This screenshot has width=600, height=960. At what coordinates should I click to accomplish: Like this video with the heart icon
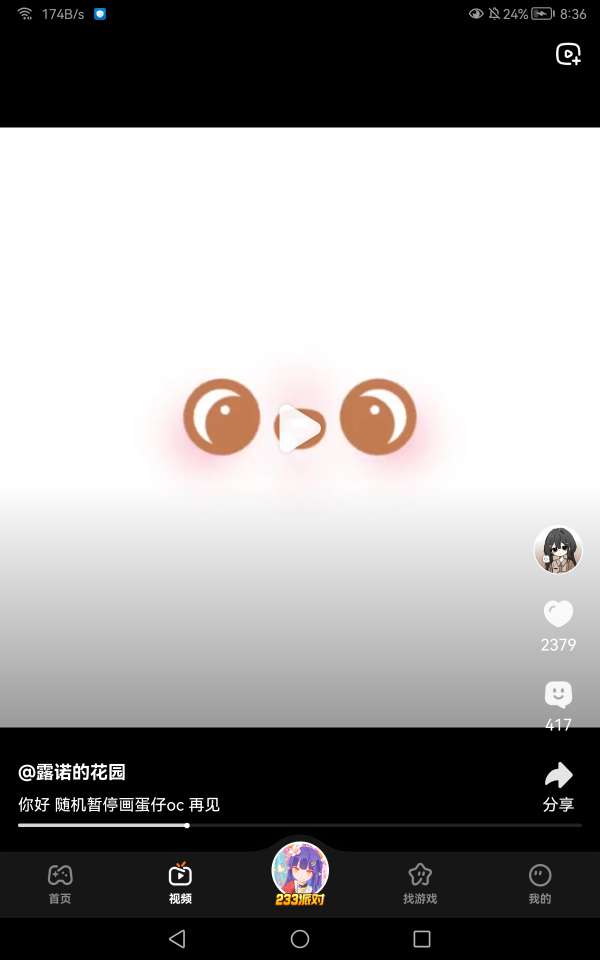(558, 614)
